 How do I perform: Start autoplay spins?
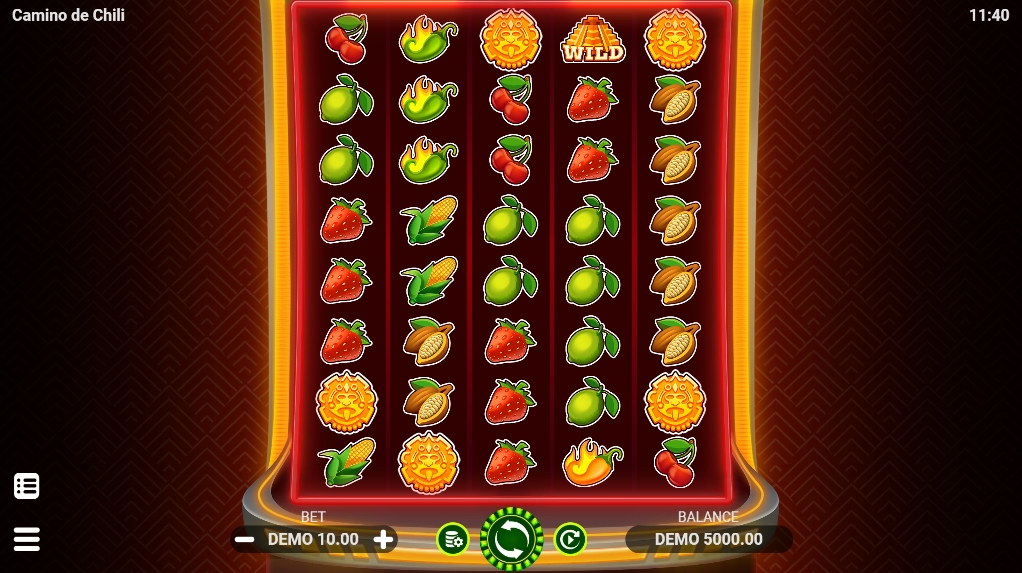[570, 539]
